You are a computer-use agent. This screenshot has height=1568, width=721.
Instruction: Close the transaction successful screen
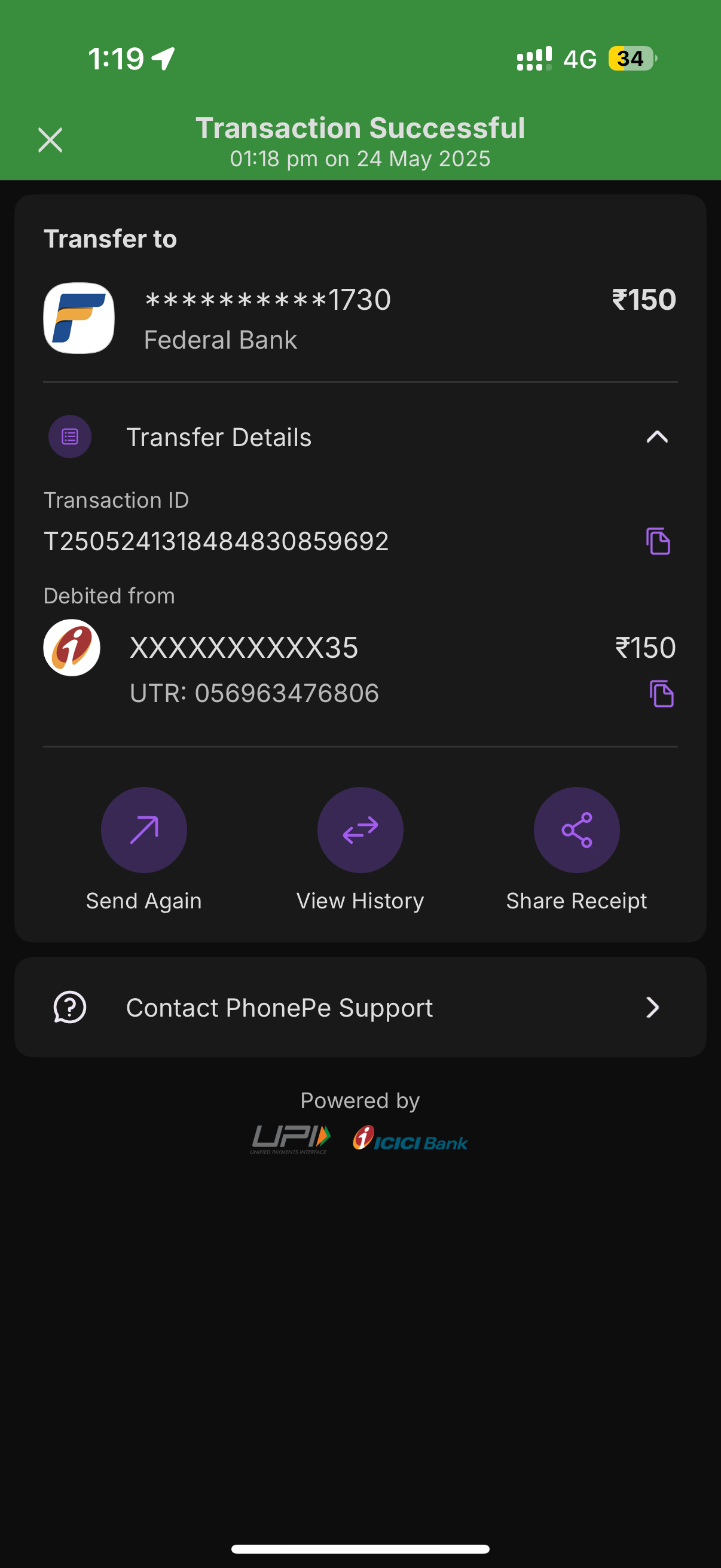50,140
